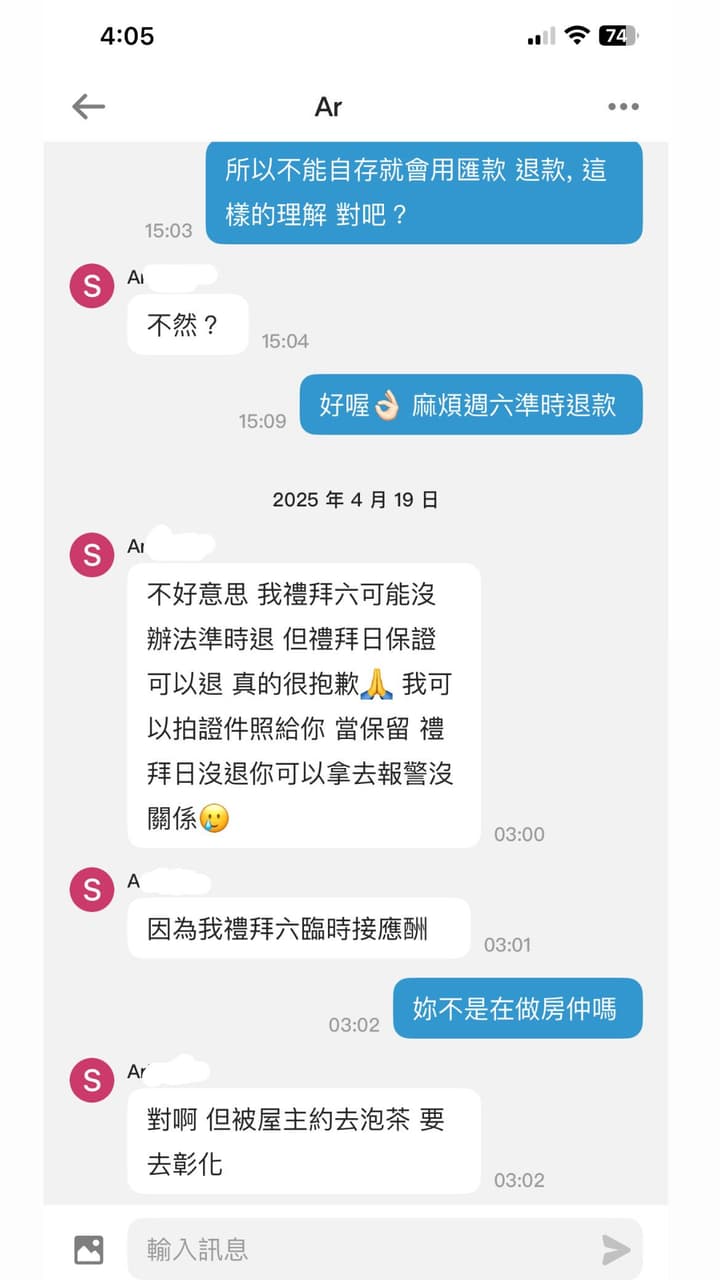The image size is (720, 1280).
Task: Open the three-dot overflow menu
Action: click(x=623, y=107)
